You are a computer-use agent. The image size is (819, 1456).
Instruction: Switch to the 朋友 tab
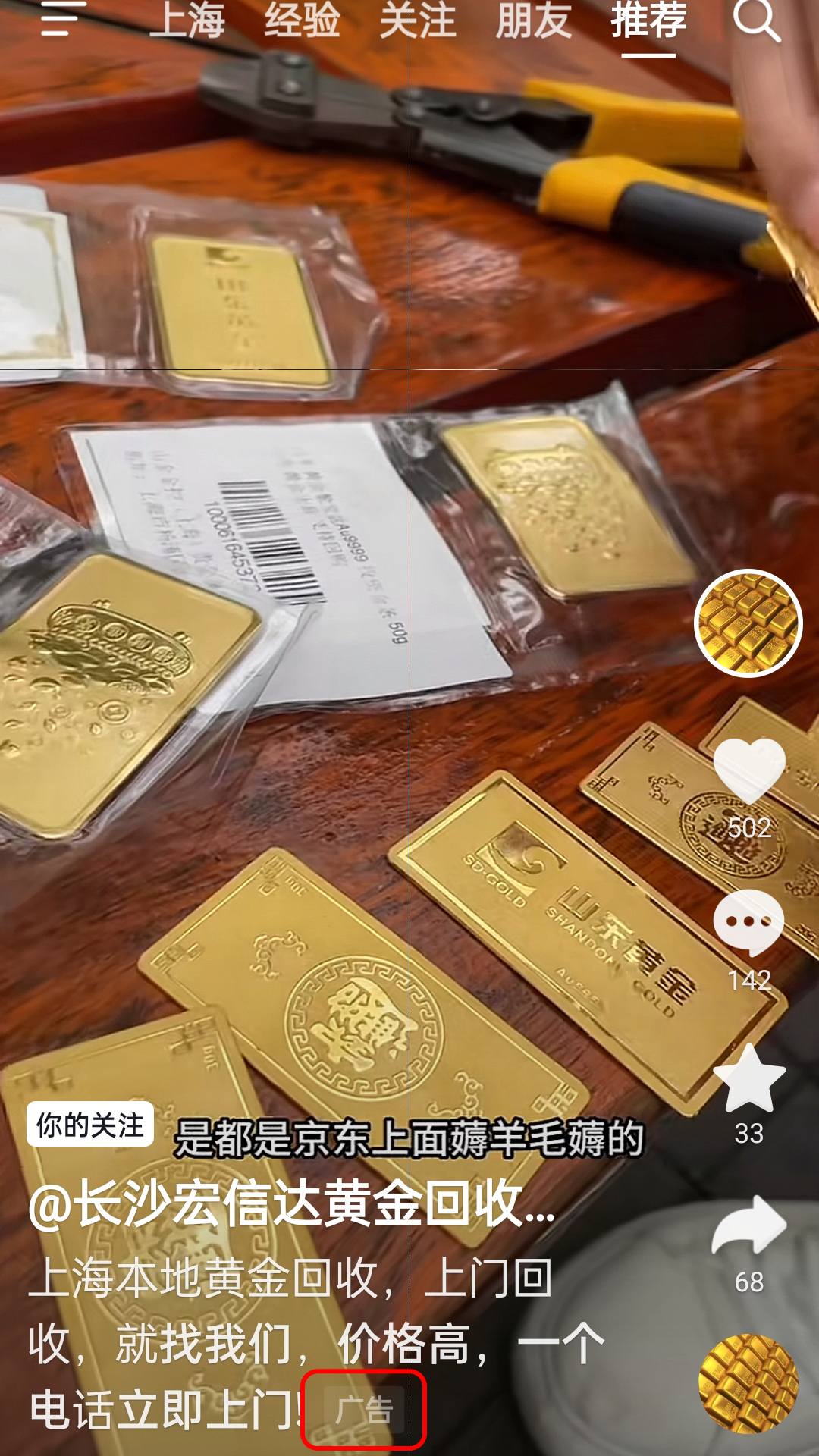click(533, 20)
